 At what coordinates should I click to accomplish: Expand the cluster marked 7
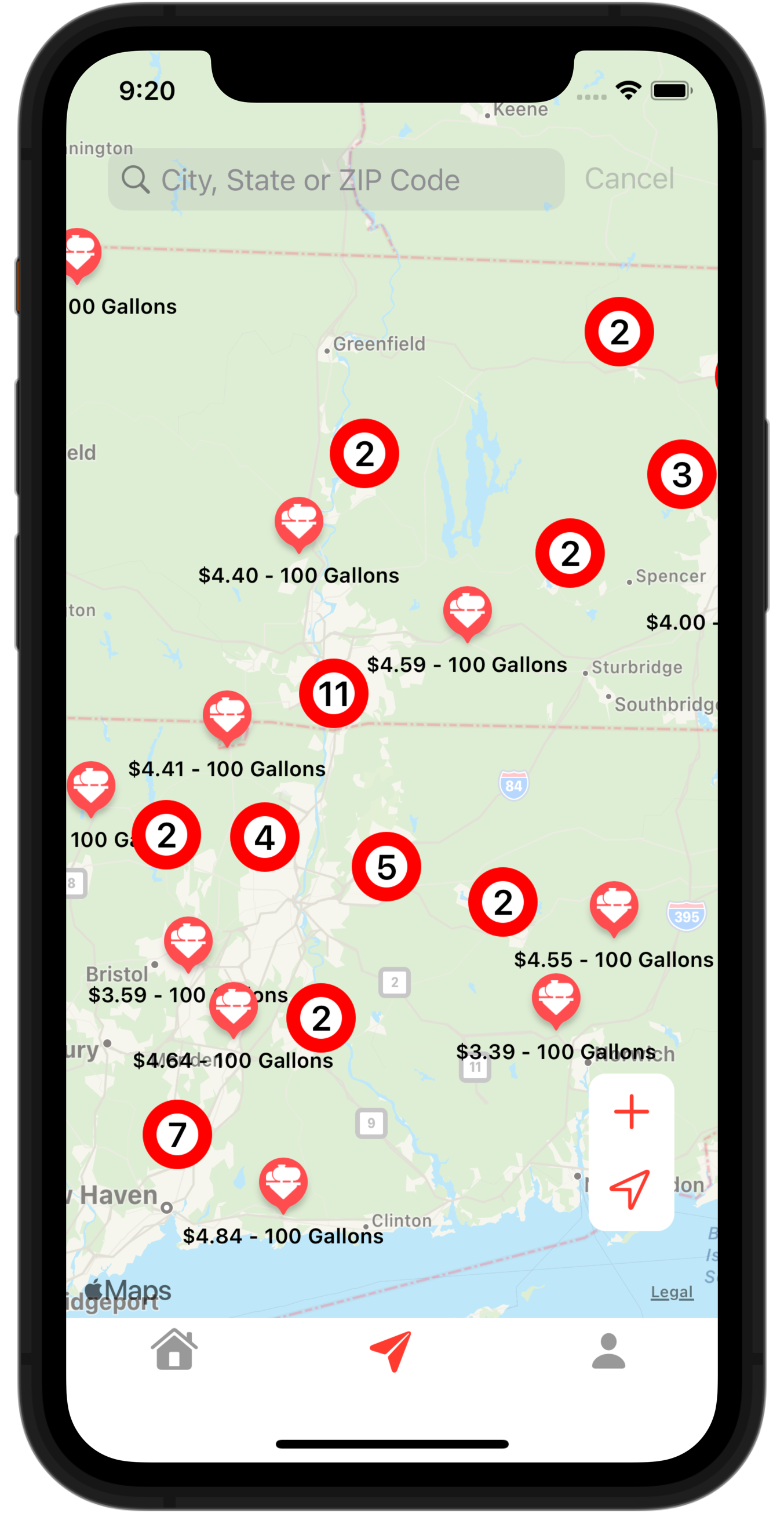(177, 1134)
